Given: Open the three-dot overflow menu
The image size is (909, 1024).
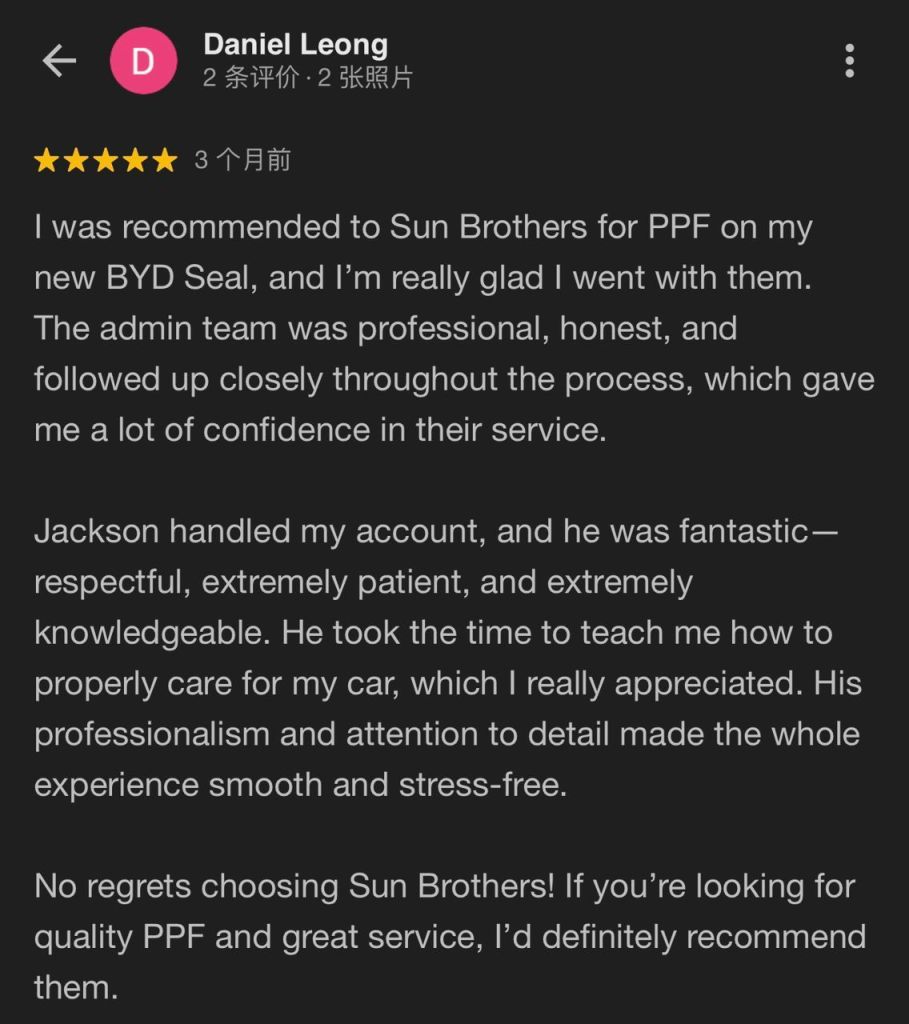Looking at the screenshot, I should tap(849, 61).
